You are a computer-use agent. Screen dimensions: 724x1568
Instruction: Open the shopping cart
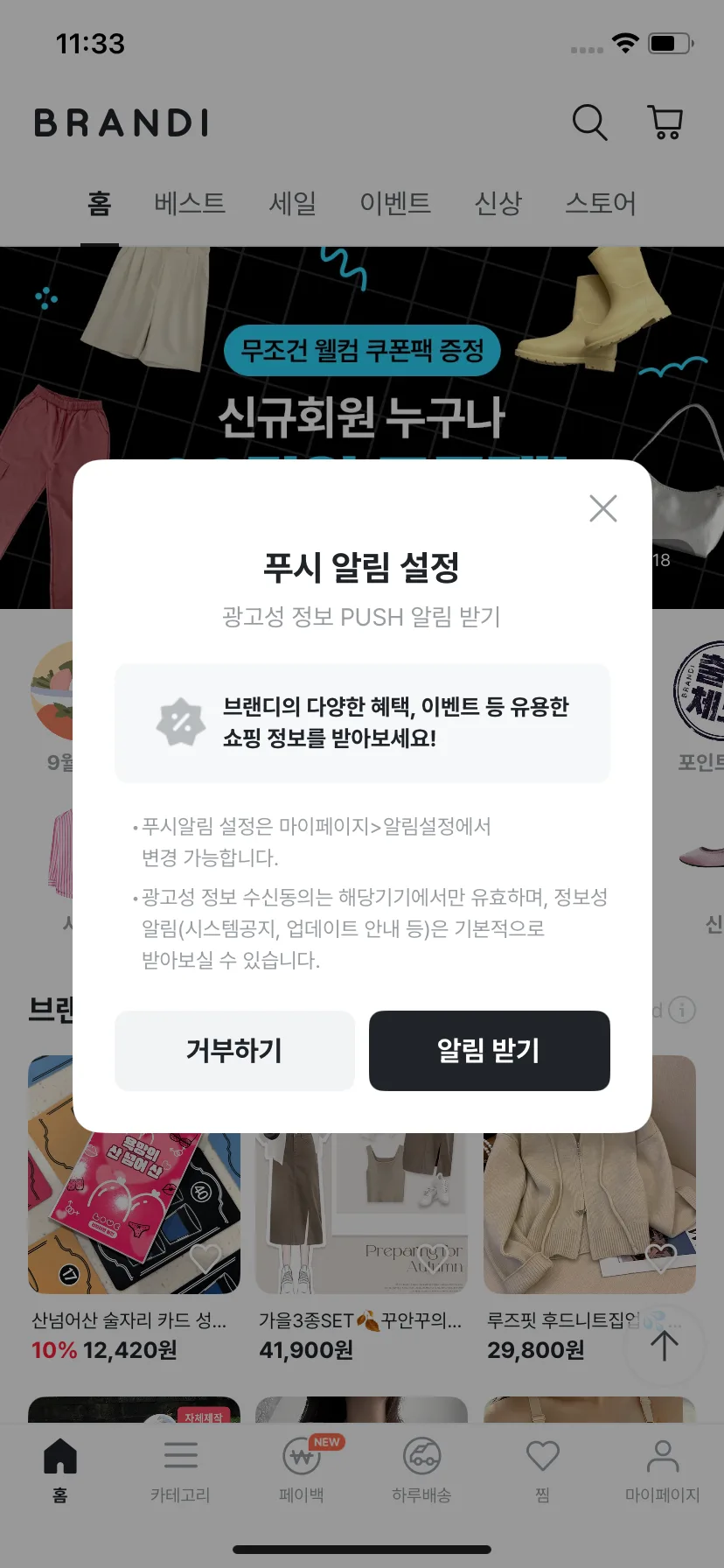coord(665,122)
